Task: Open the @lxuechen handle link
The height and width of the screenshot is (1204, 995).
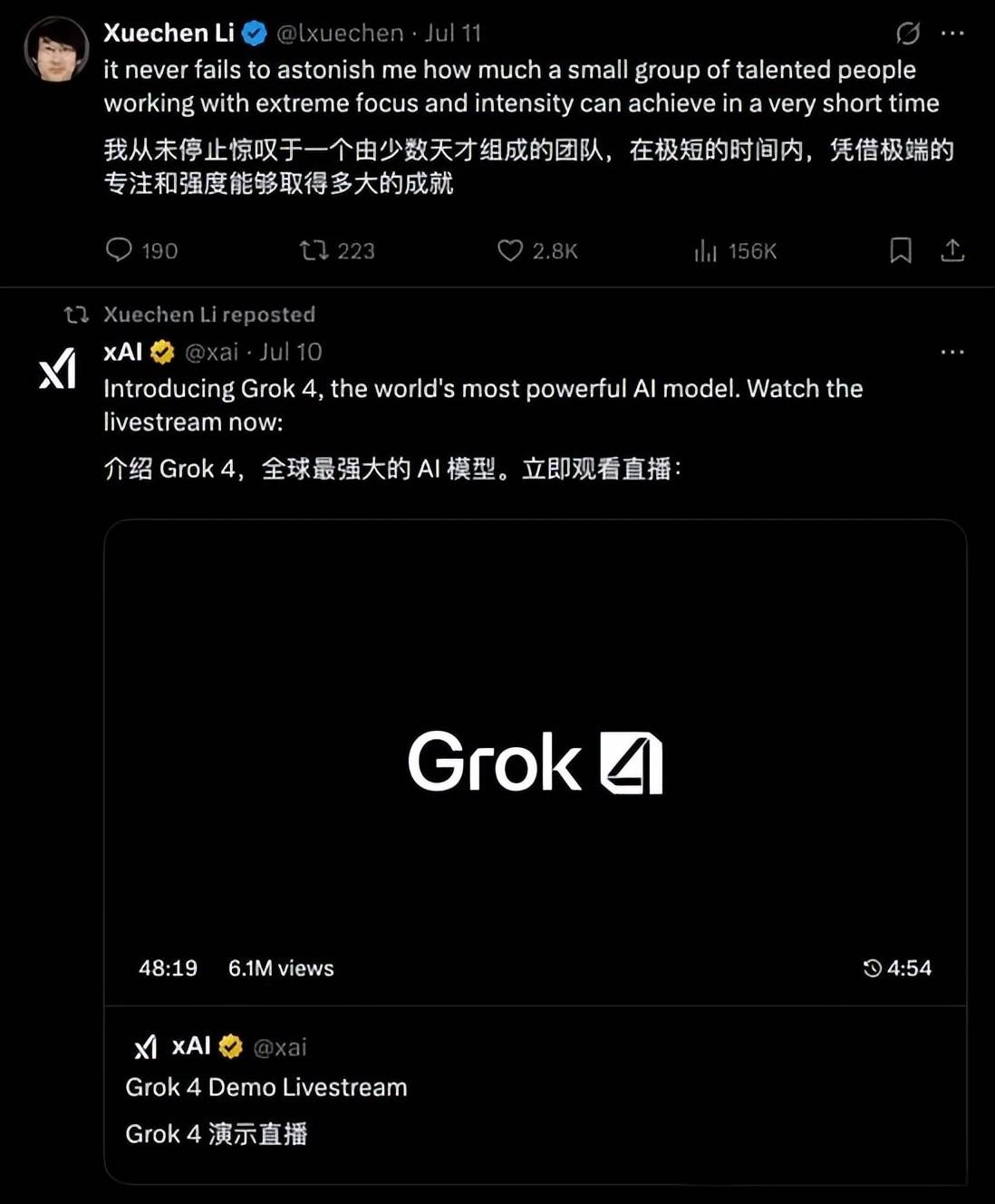Action: [340, 34]
